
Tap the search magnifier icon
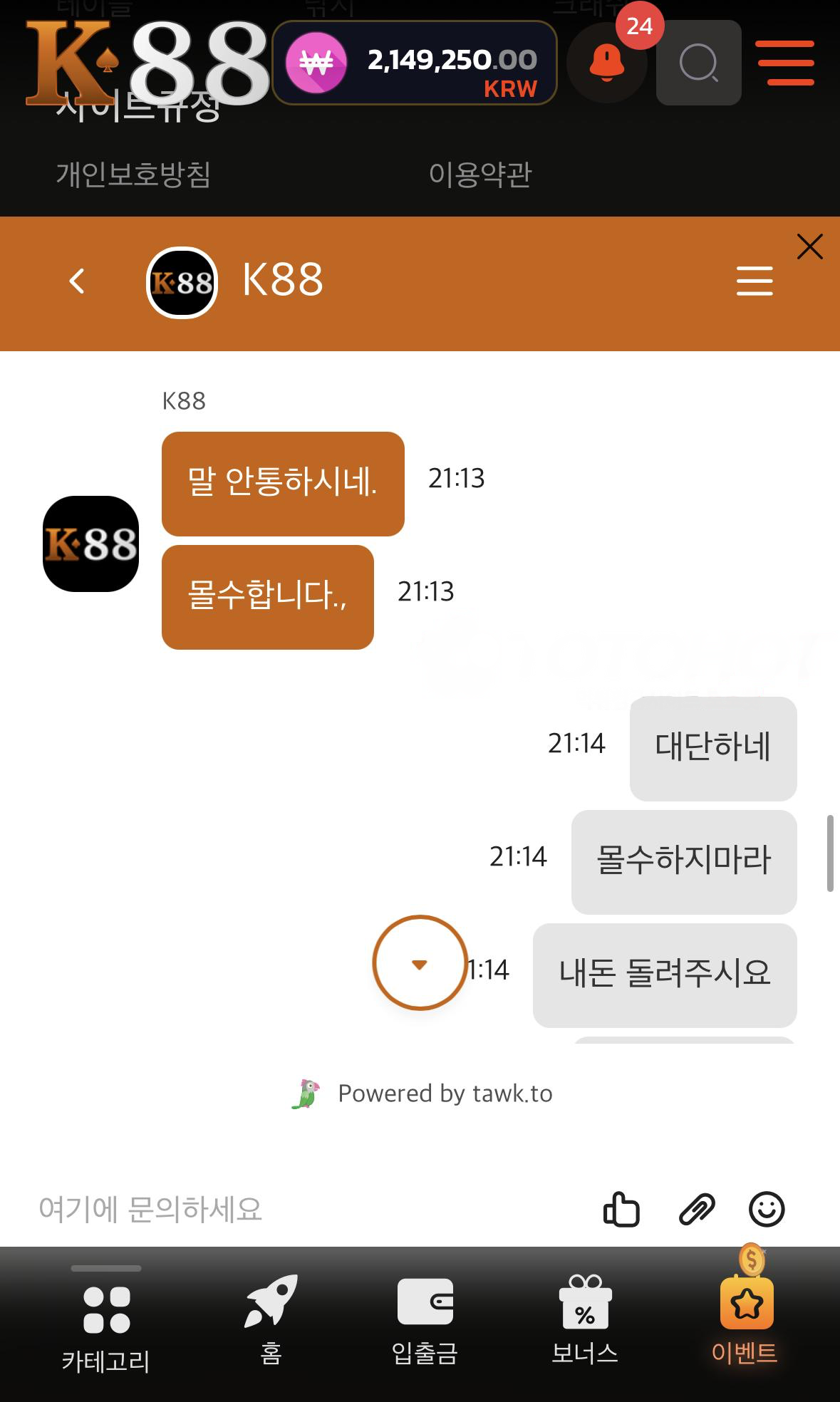point(698,63)
